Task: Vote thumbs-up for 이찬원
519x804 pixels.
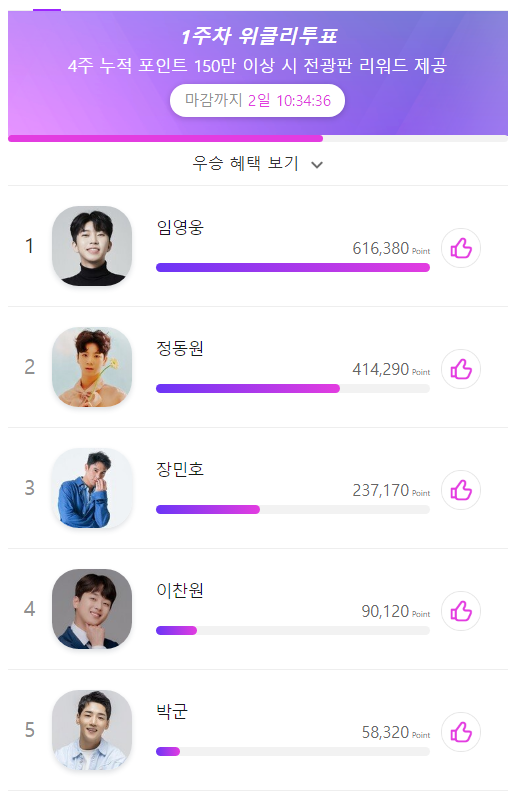Action: coord(461,611)
